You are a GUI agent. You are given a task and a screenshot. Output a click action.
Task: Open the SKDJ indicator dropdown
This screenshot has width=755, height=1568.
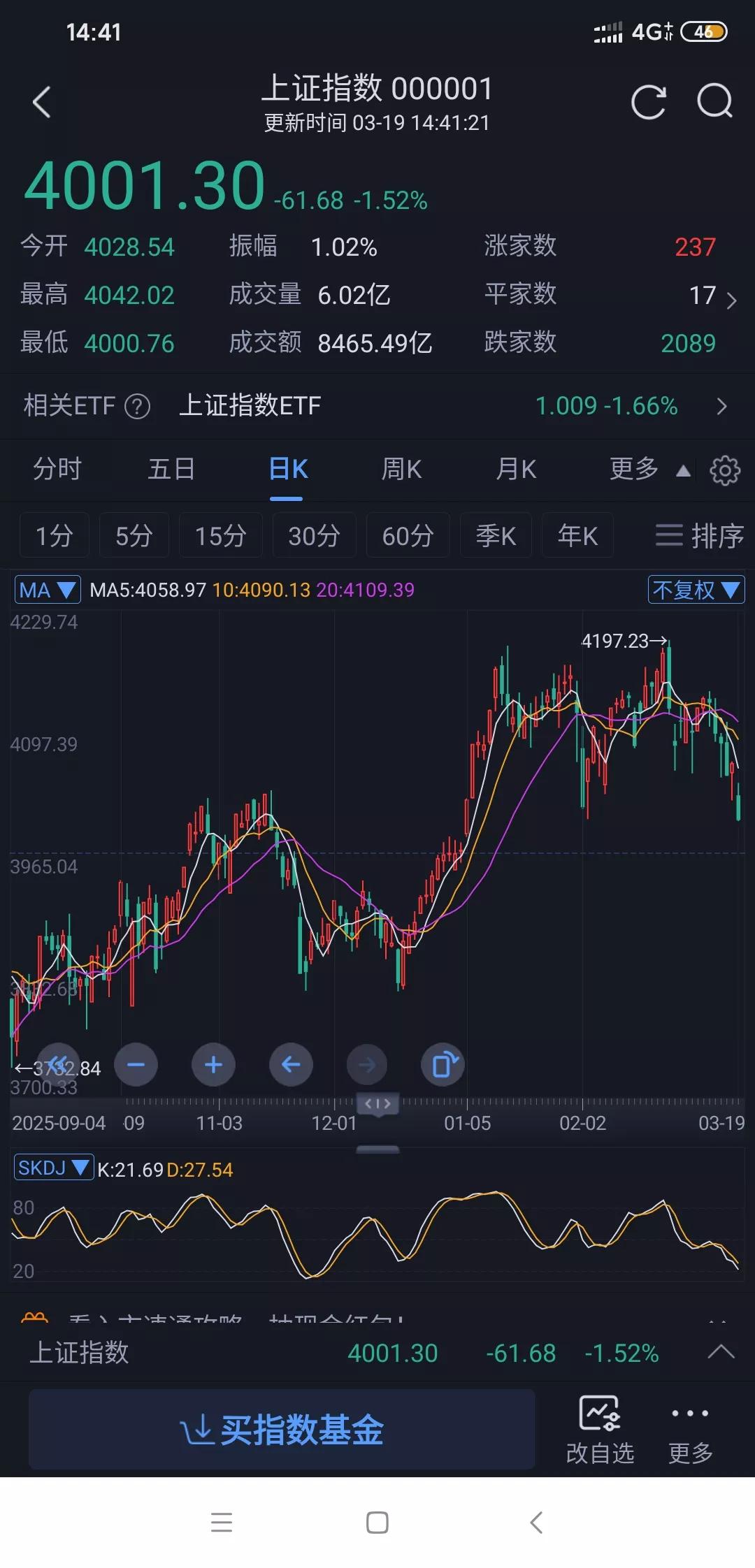[55, 1167]
